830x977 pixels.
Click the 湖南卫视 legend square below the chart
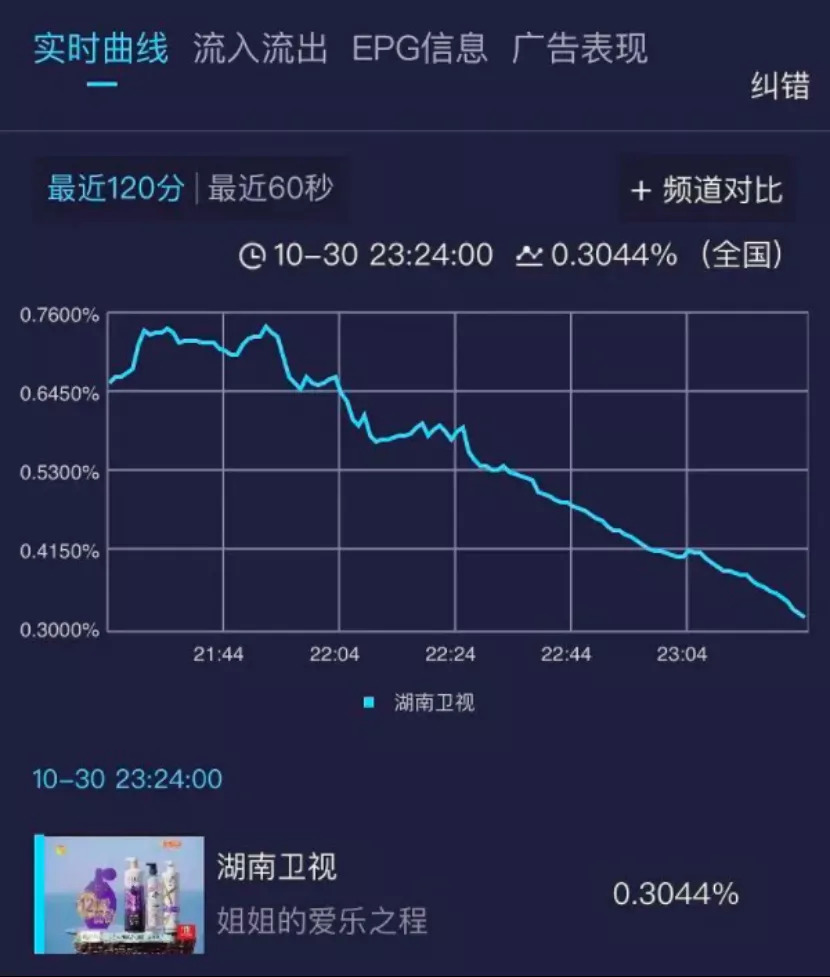tap(368, 703)
